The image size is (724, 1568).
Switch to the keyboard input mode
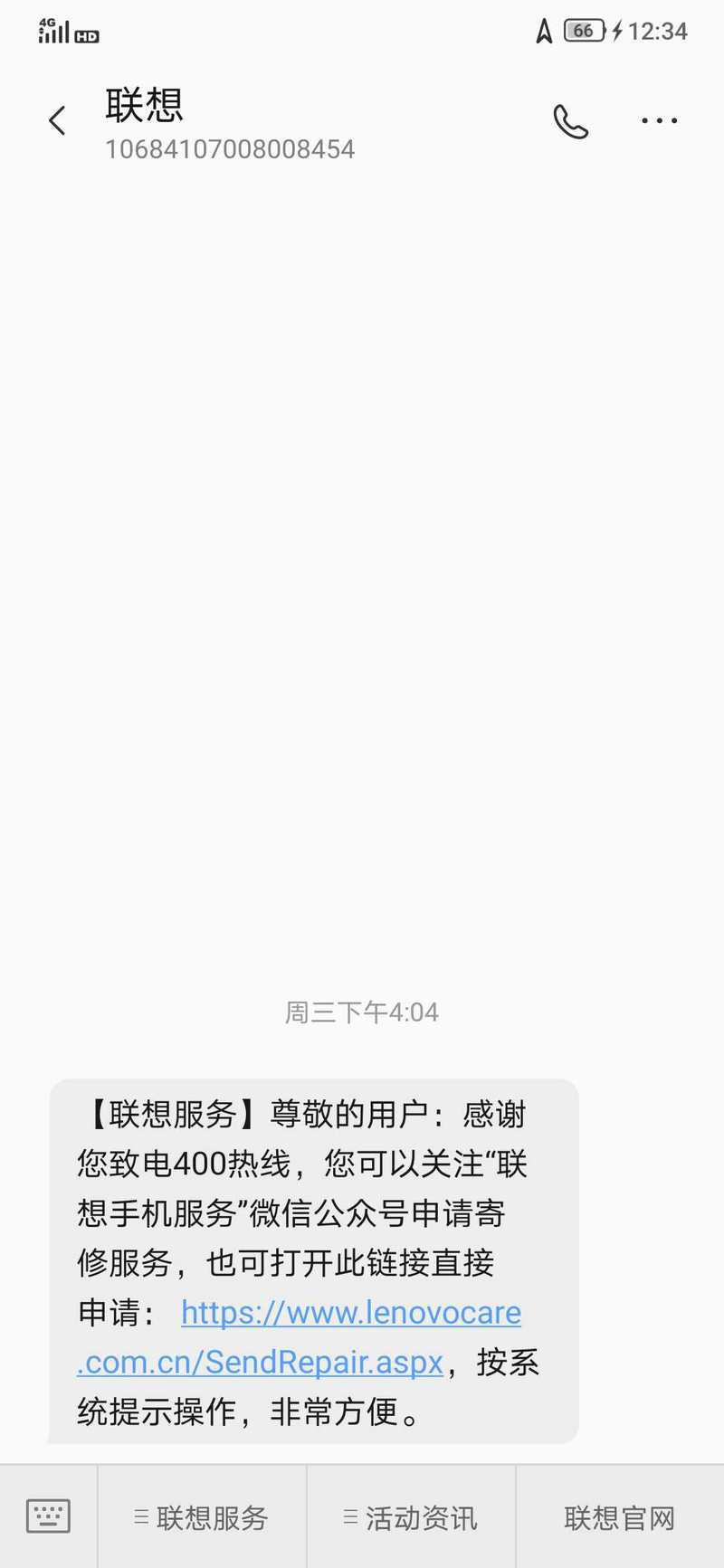pos(48,1516)
